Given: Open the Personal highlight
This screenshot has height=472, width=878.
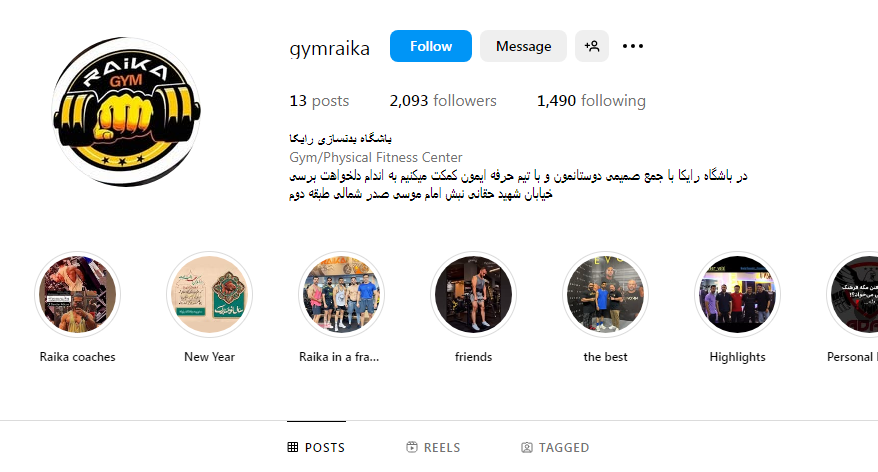Looking at the screenshot, I should pos(855,294).
